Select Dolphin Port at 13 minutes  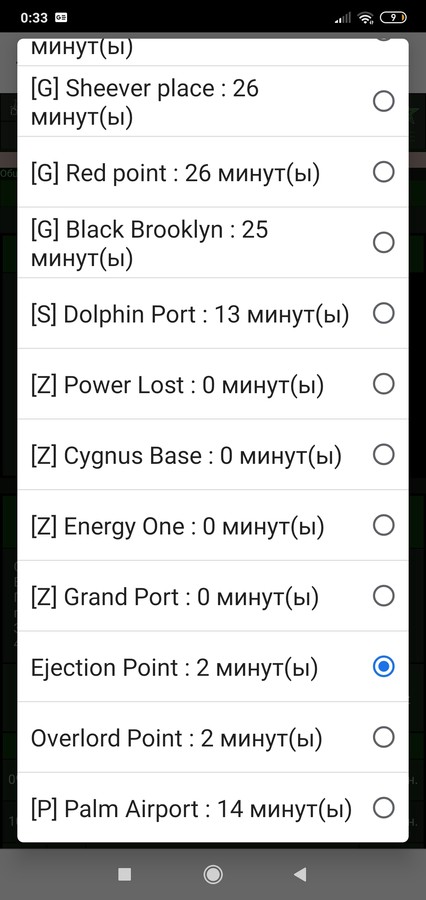[x=212, y=313]
